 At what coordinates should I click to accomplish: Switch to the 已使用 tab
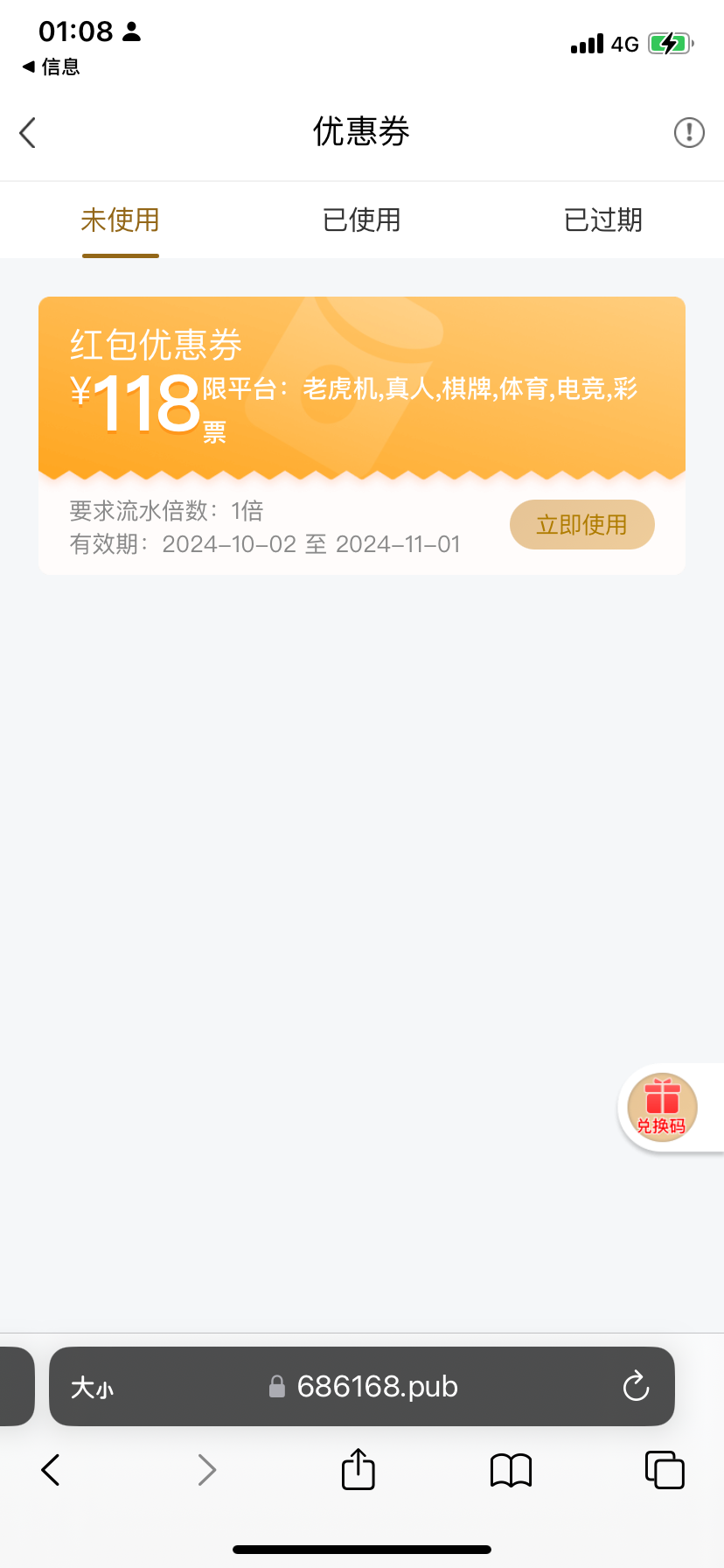[360, 220]
